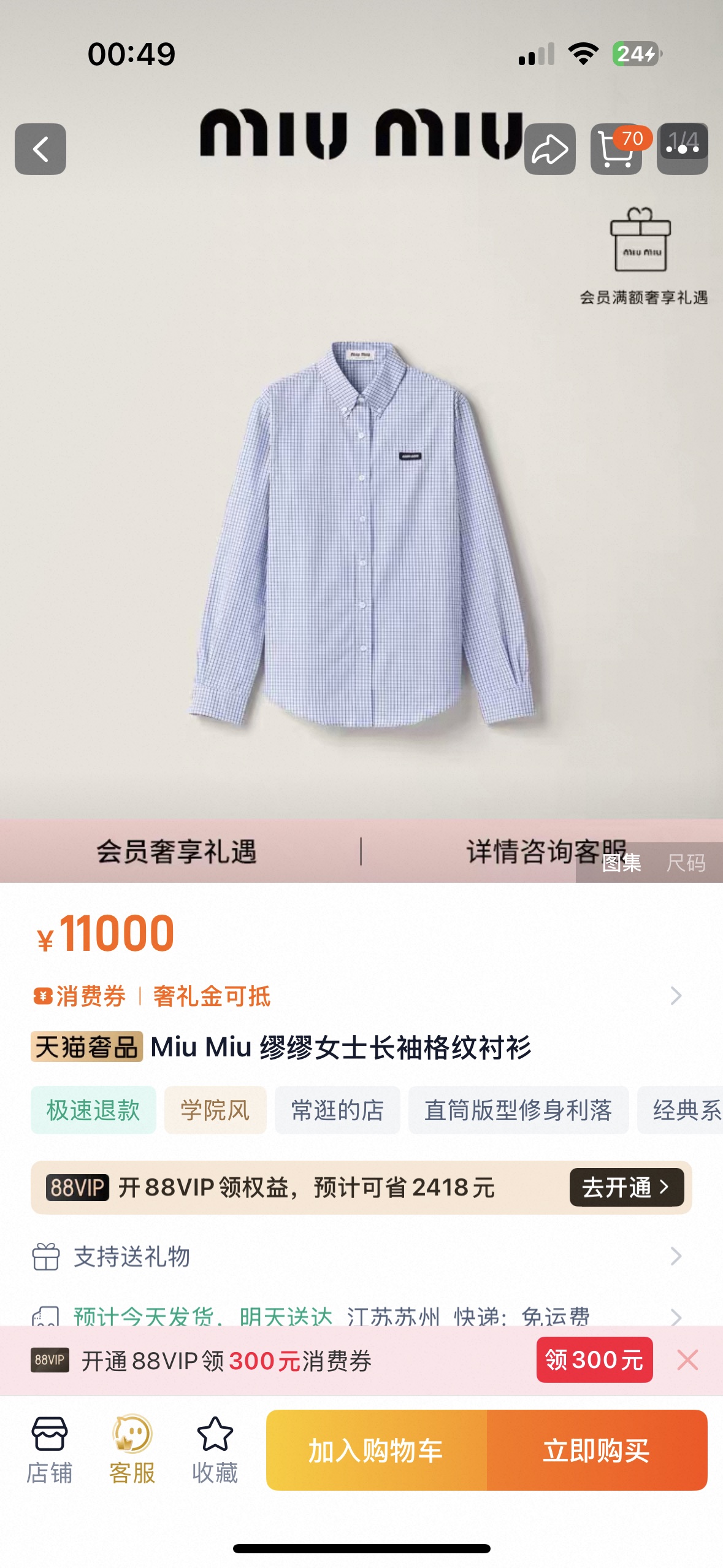Open the 支持送礼物 row
The width and height of the screenshot is (723, 1568).
point(356,1256)
